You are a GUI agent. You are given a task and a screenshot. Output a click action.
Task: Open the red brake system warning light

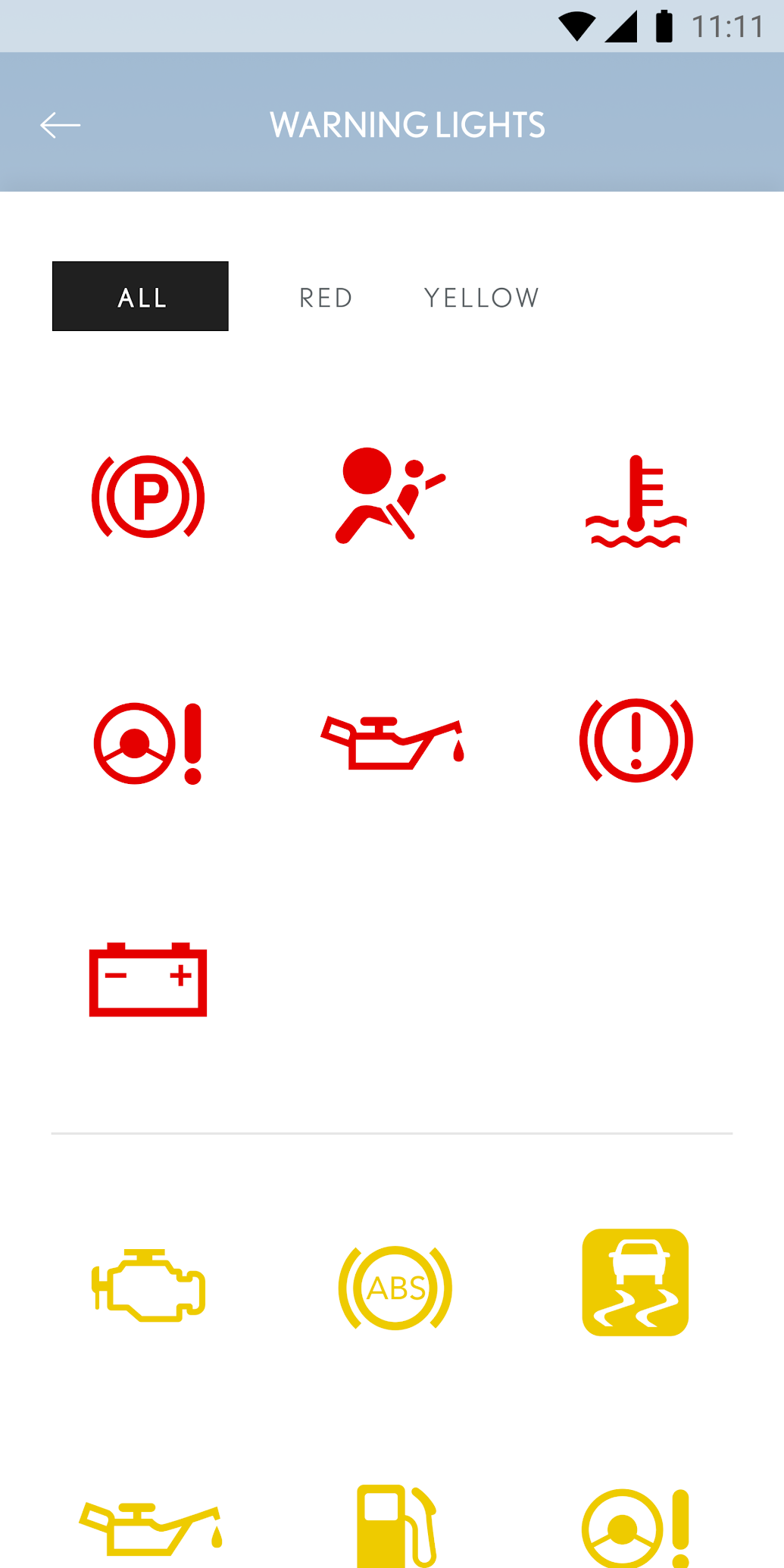pyautogui.click(x=636, y=740)
